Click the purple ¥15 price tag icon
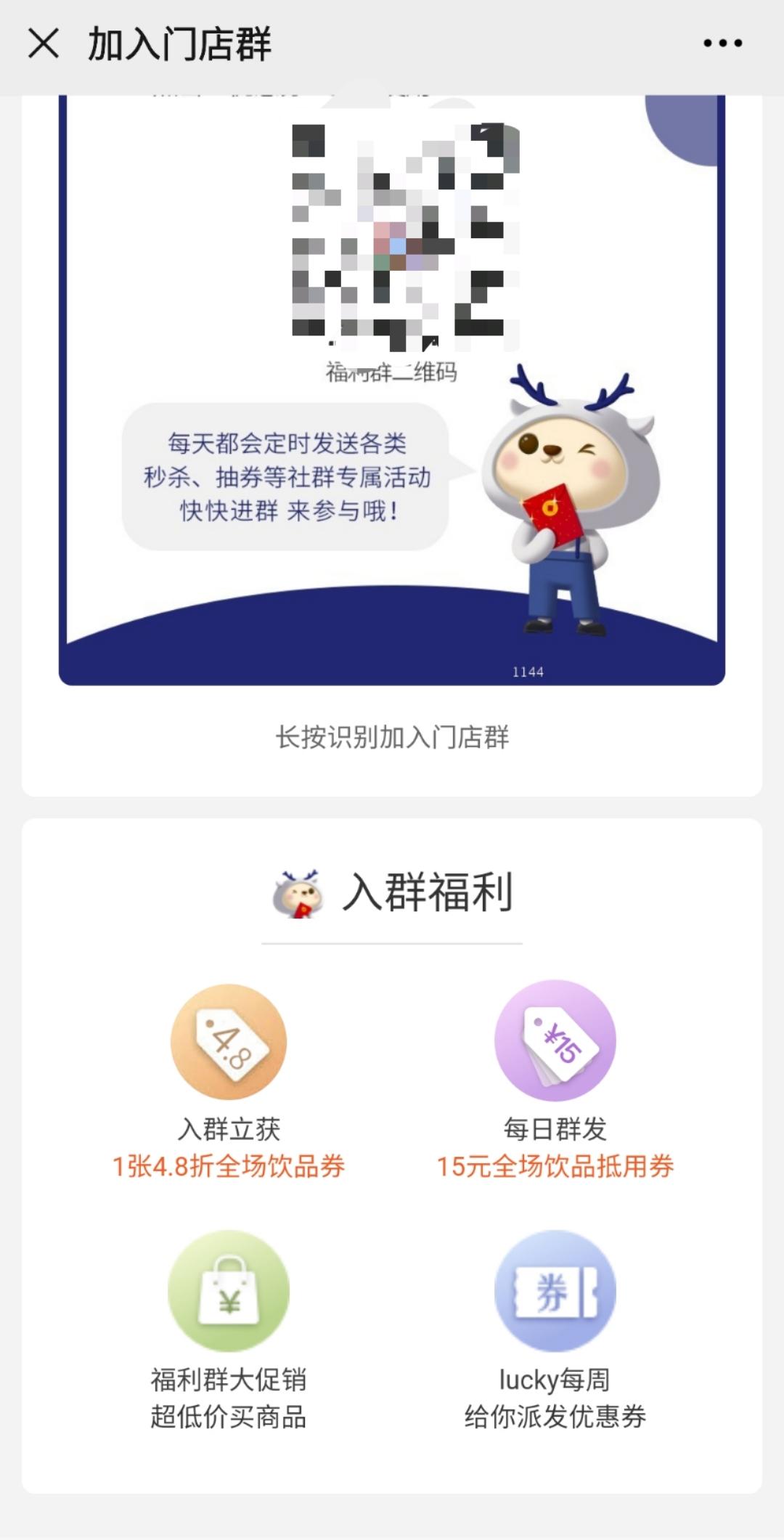Screen dimensions: 784x1540 point(555,1041)
